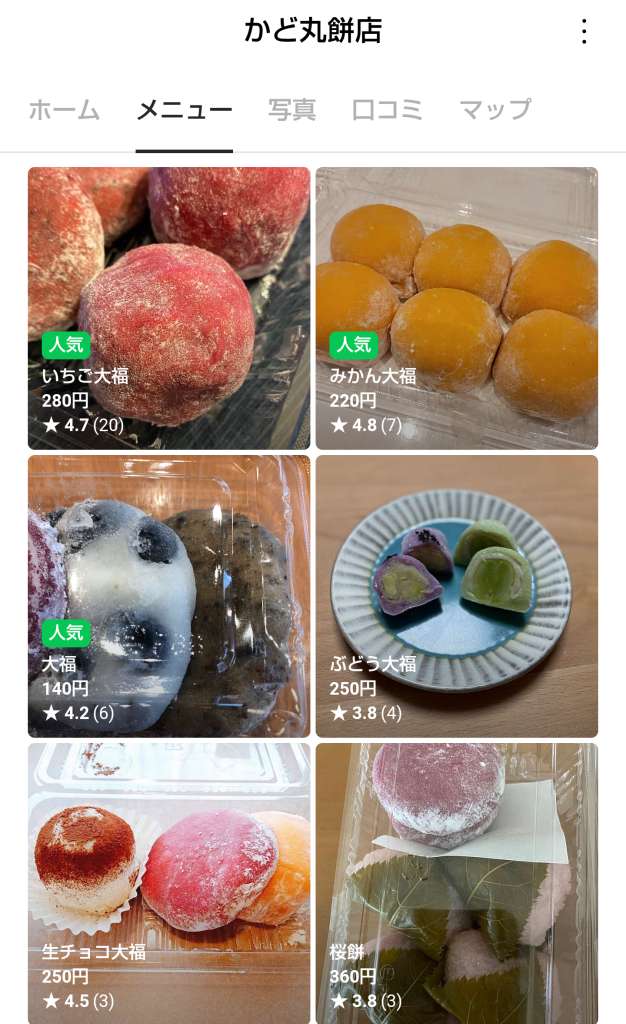626x1024 pixels.
Task: Switch to the ホーム tab
Action: 64,110
